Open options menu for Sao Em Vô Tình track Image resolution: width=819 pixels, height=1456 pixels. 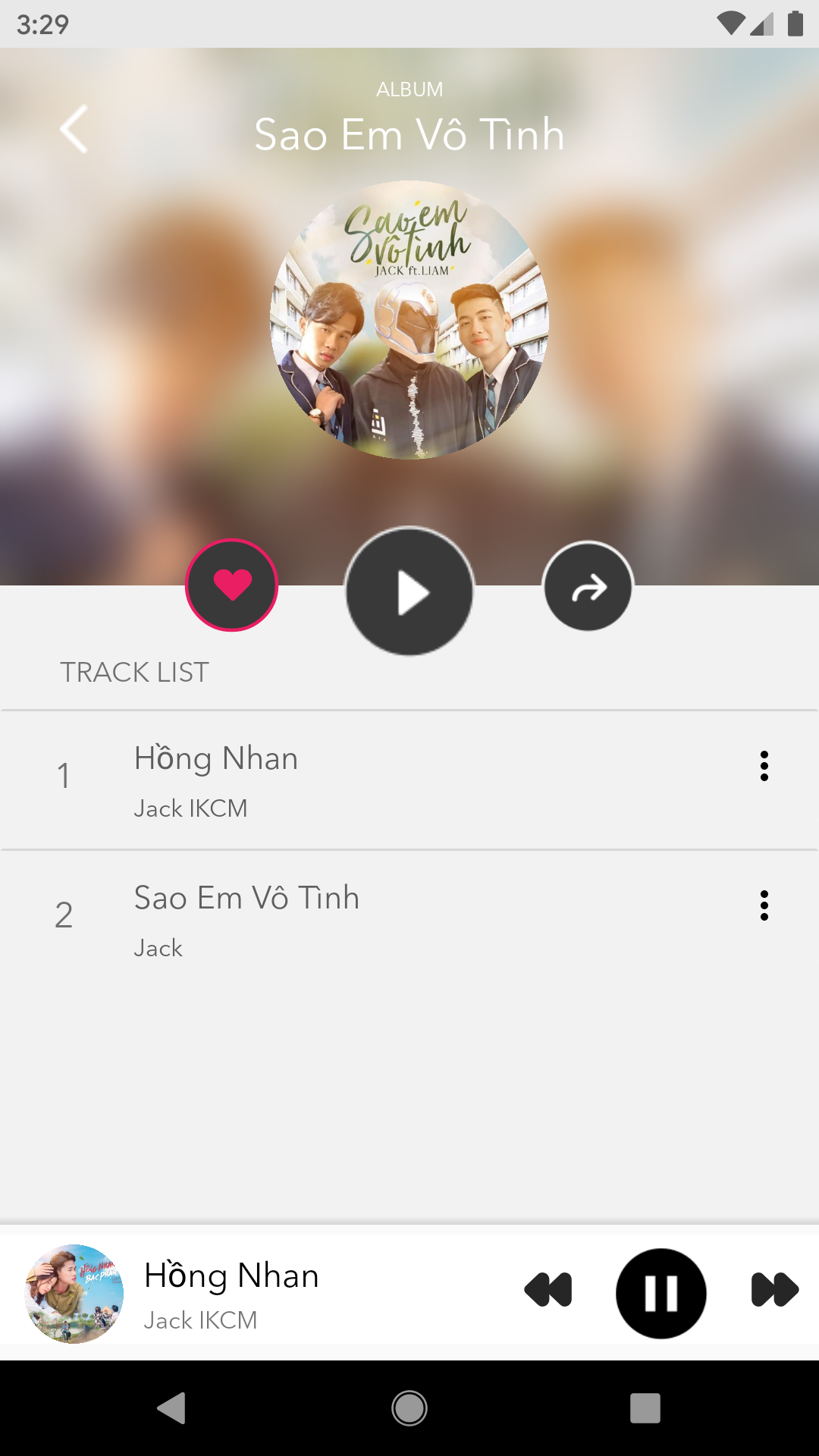point(764,905)
